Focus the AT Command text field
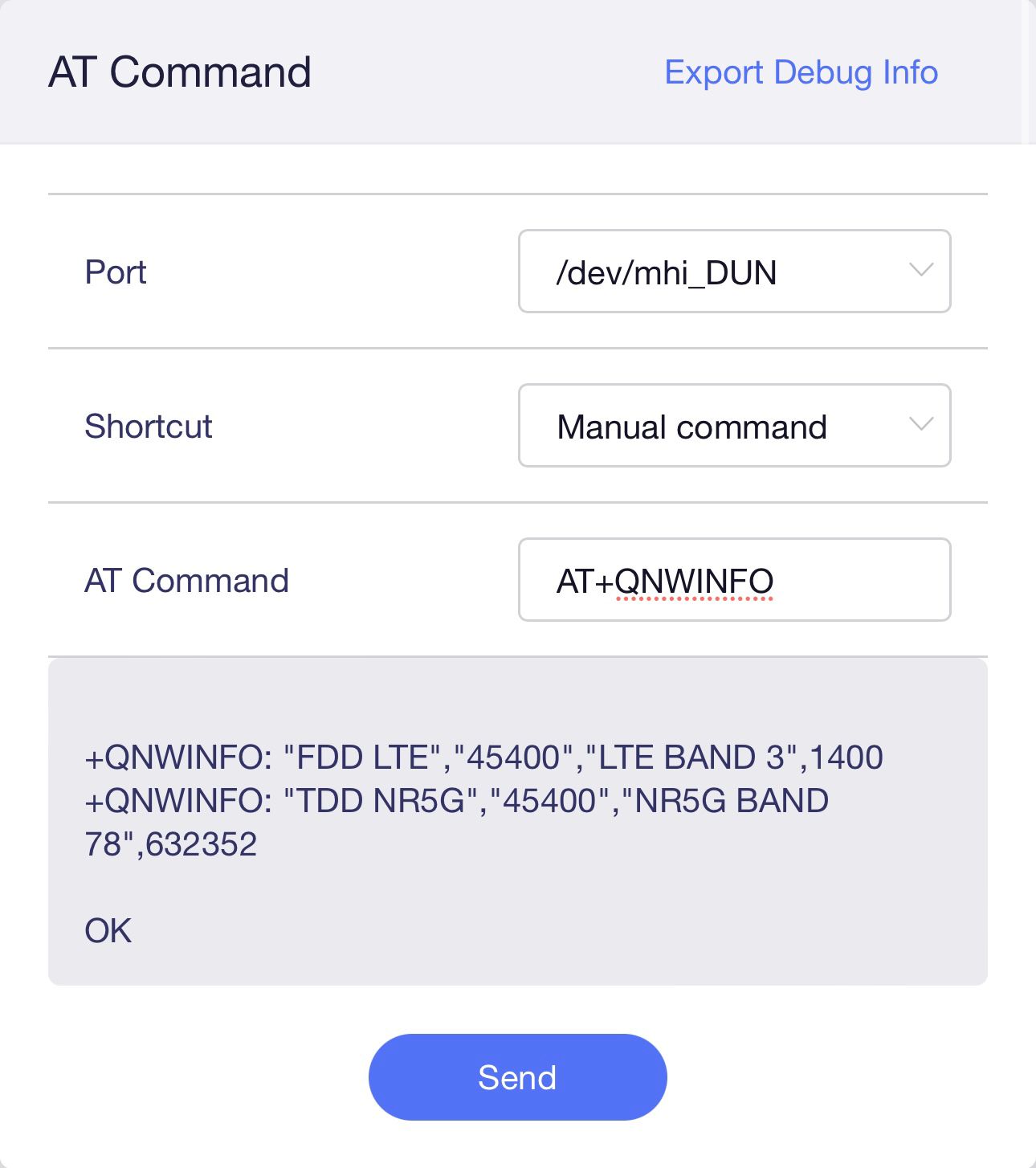Viewport: 1036px width, 1168px height. [x=734, y=580]
